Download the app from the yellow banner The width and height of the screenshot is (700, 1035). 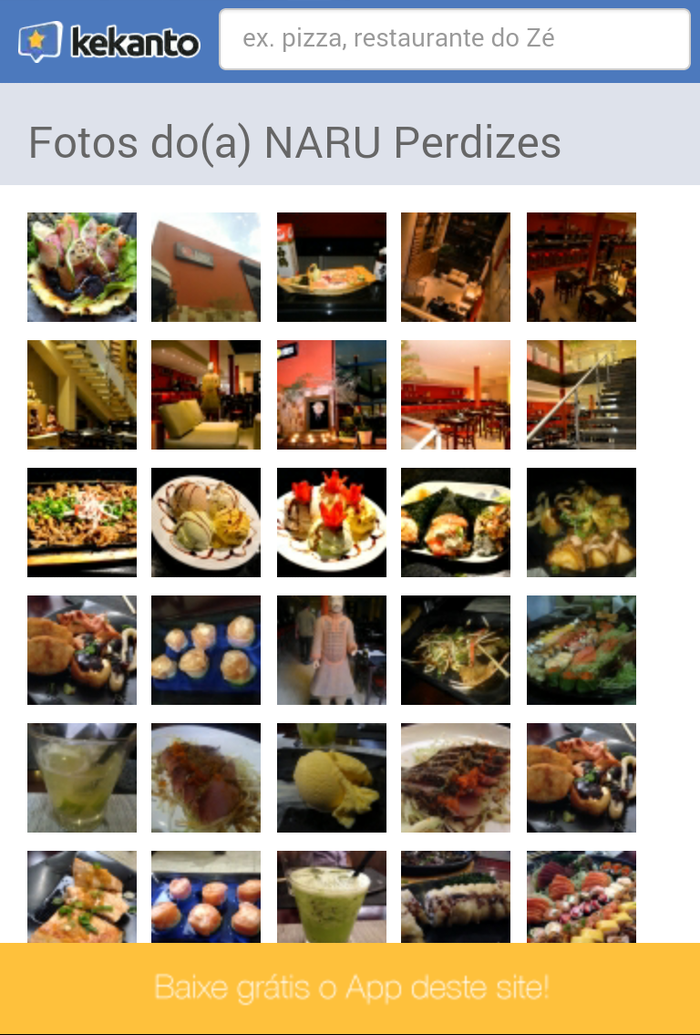[350, 988]
